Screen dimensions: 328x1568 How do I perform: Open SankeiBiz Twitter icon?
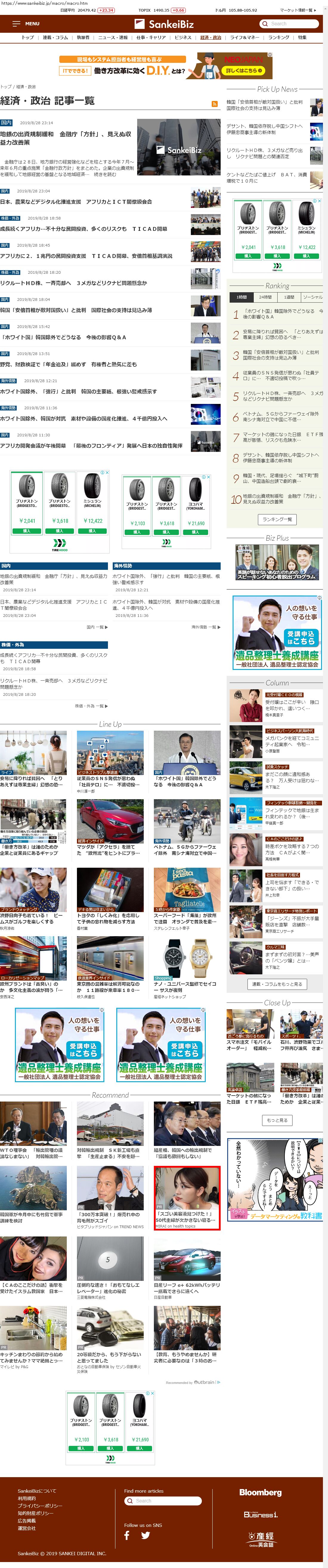point(145,1536)
